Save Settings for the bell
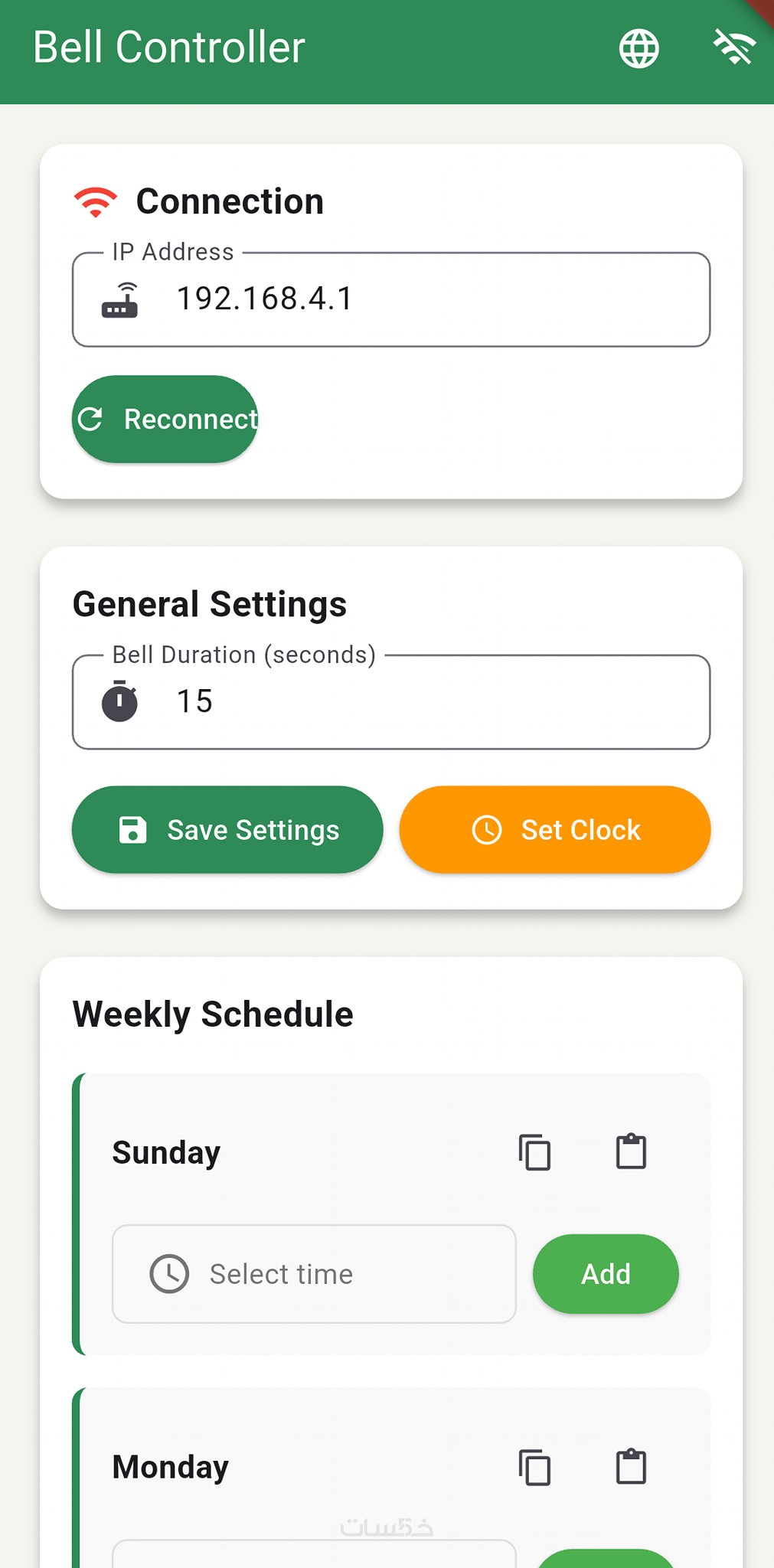The width and height of the screenshot is (774, 1568). tap(227, 830)
